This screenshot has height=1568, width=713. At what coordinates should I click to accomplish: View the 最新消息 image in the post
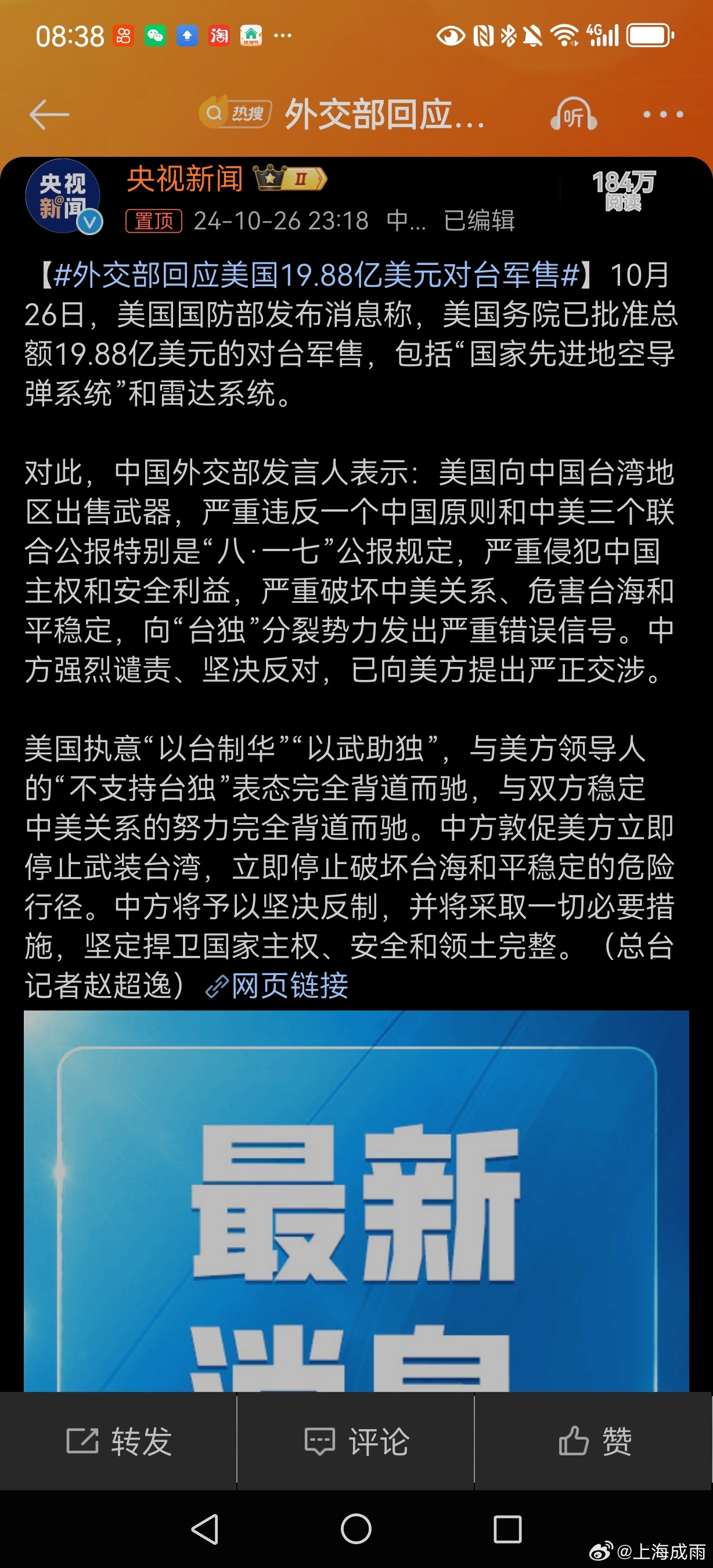pos(356,1199)
